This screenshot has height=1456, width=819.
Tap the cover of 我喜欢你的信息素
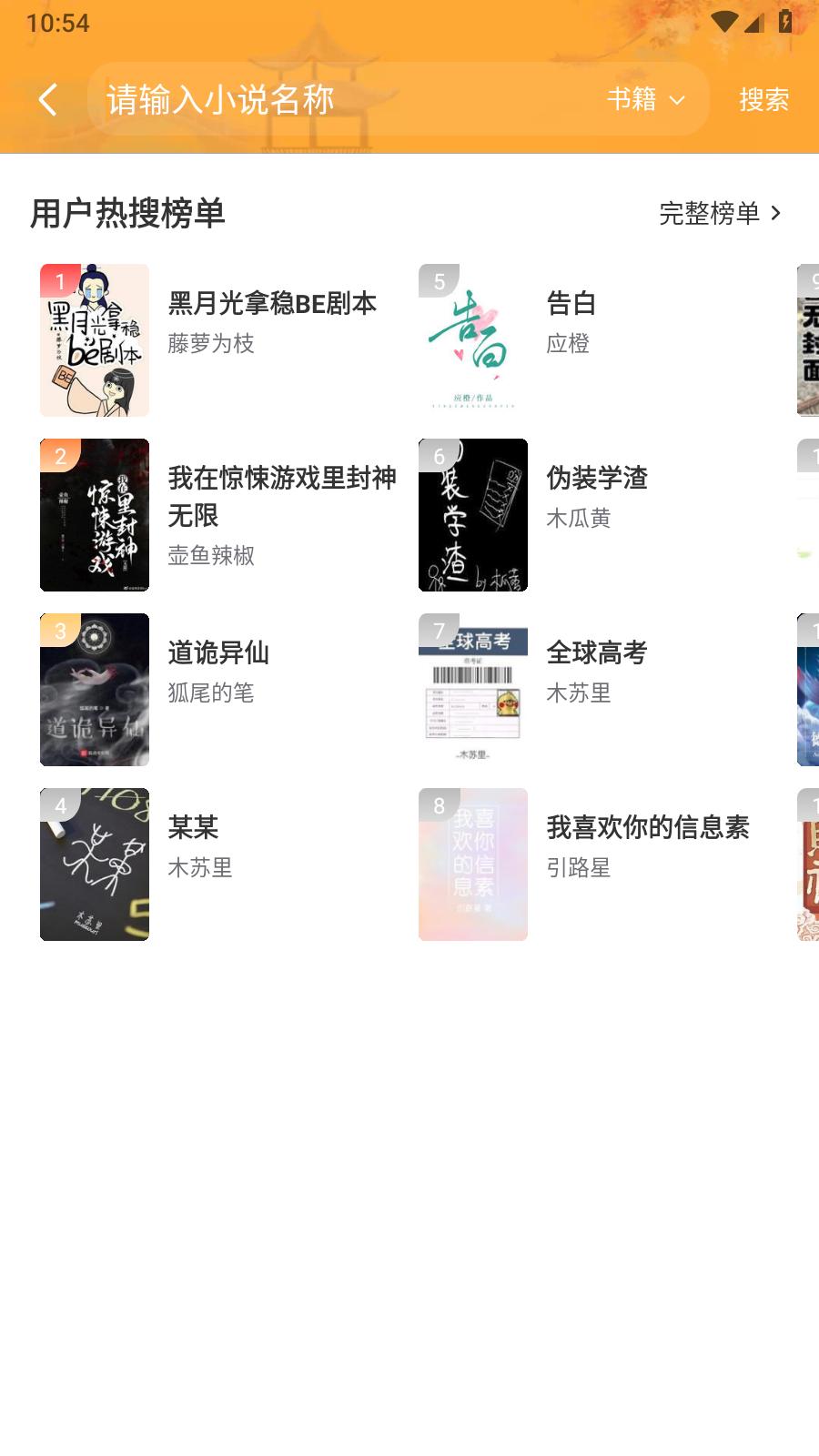[x=473, y=864]
